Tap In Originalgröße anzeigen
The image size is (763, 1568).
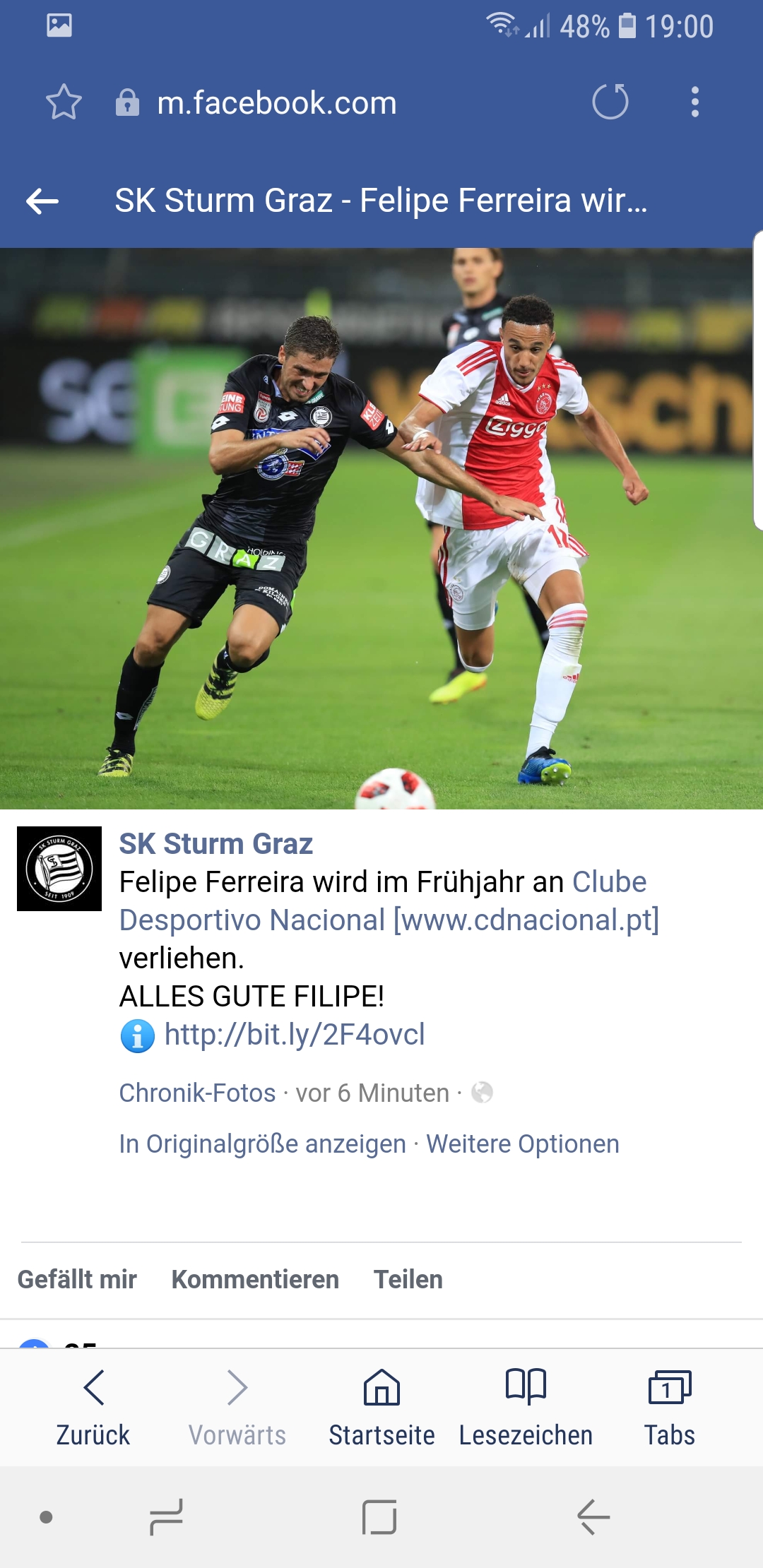262,1144
